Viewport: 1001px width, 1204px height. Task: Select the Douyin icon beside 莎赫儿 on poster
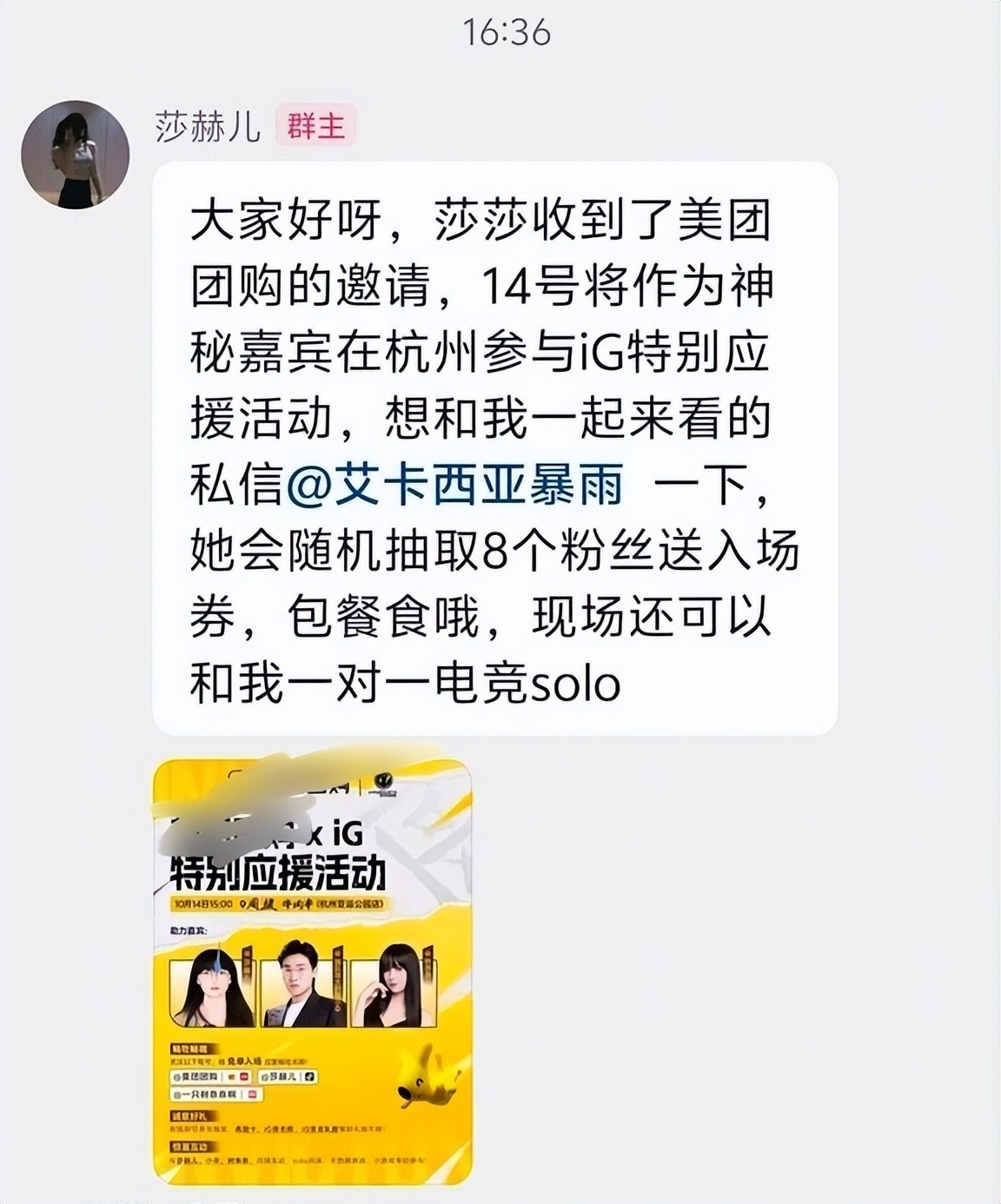311,1076
